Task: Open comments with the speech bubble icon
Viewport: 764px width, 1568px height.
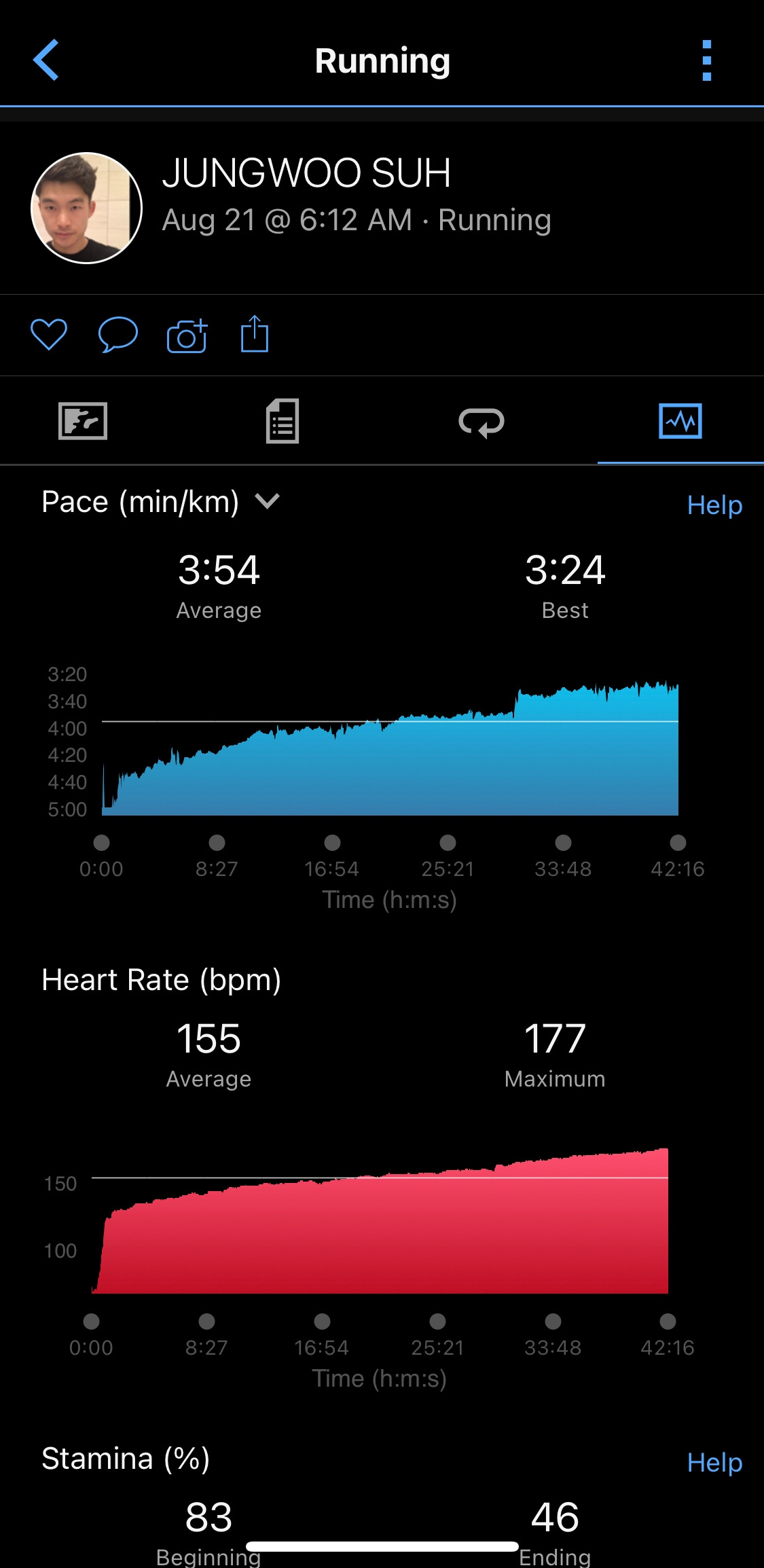Action: point(118,334)
